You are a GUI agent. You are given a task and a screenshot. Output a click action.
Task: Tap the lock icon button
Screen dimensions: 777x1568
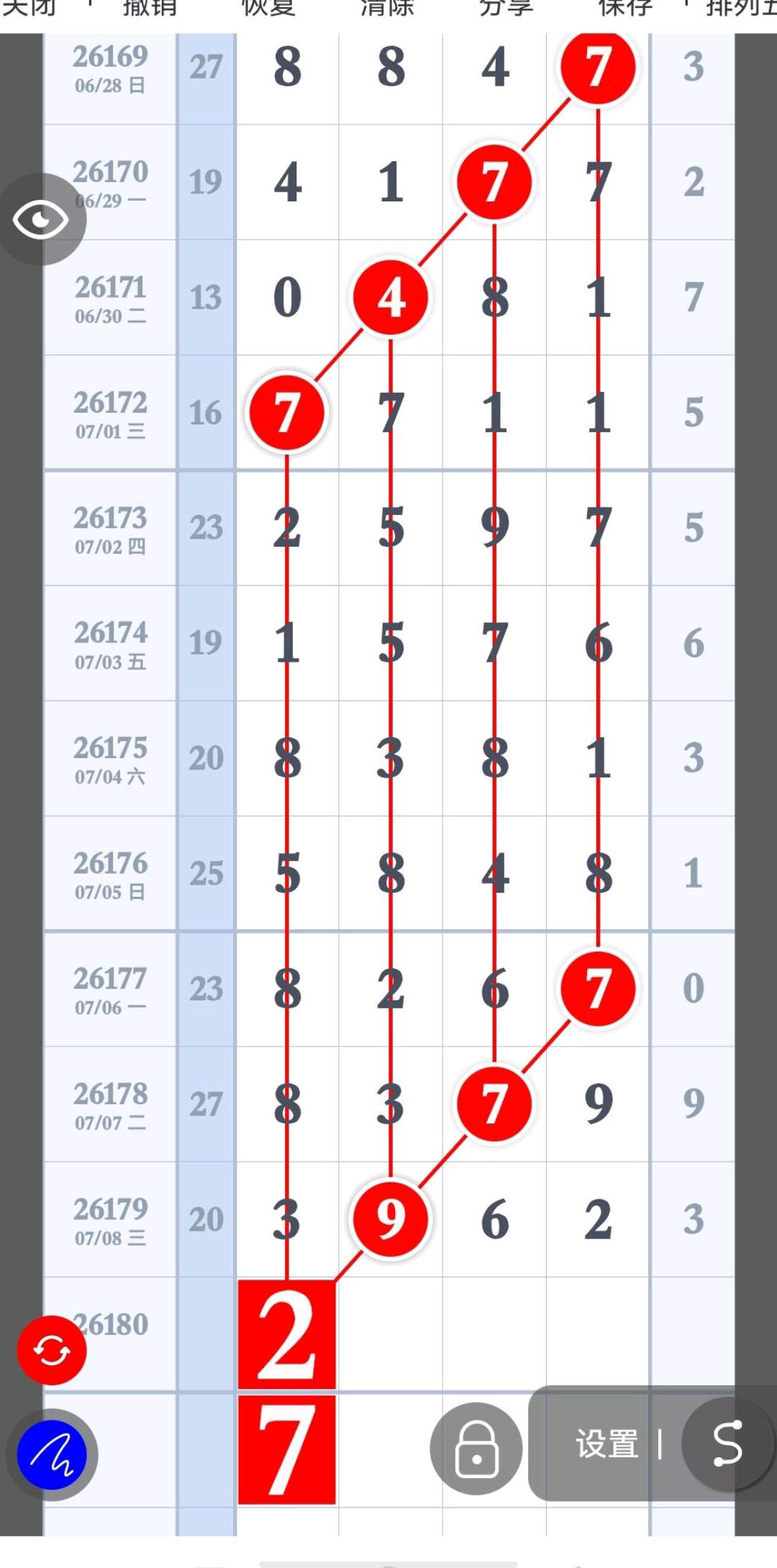coord(476,1449)
